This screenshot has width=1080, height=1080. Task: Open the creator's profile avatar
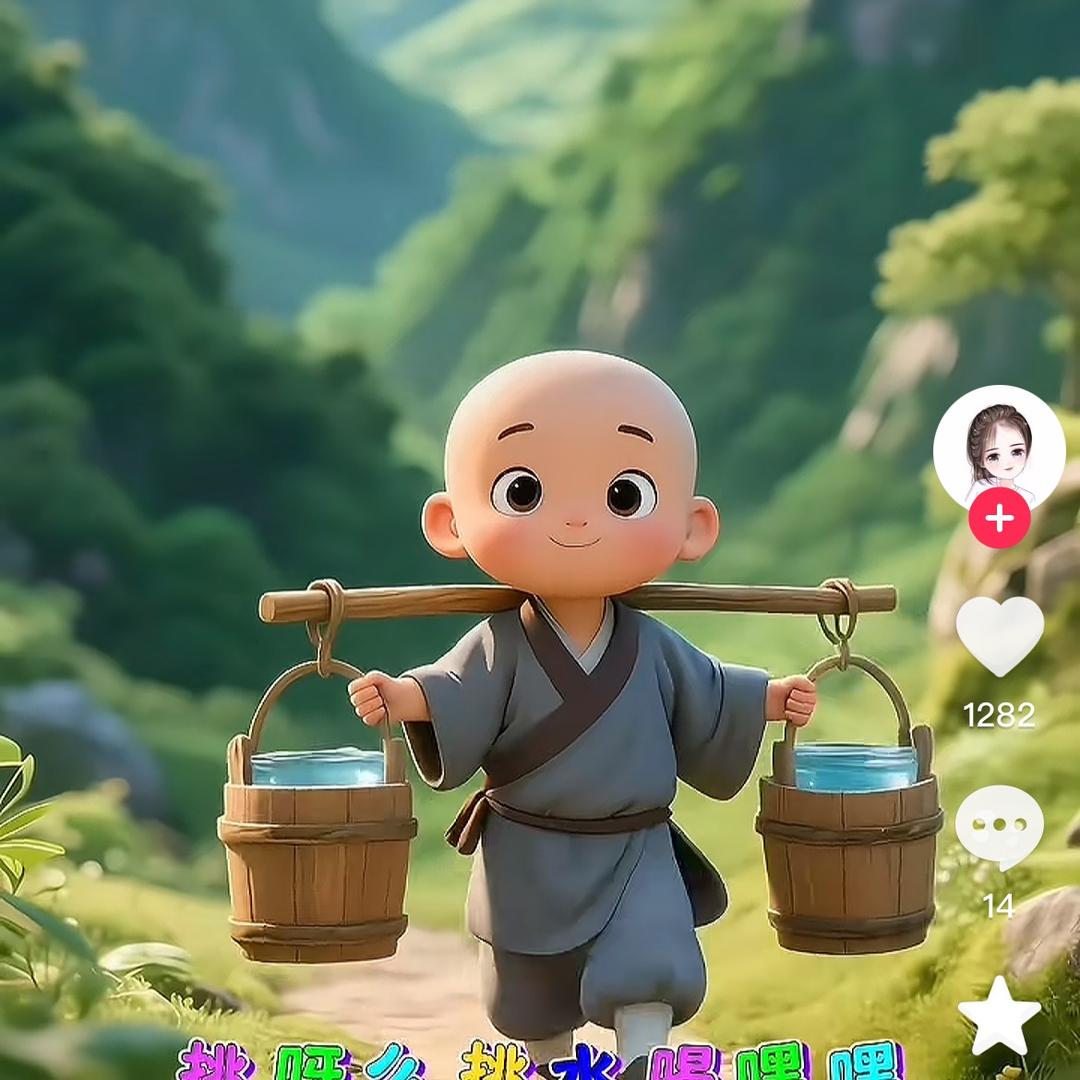[x=999, y=446]
